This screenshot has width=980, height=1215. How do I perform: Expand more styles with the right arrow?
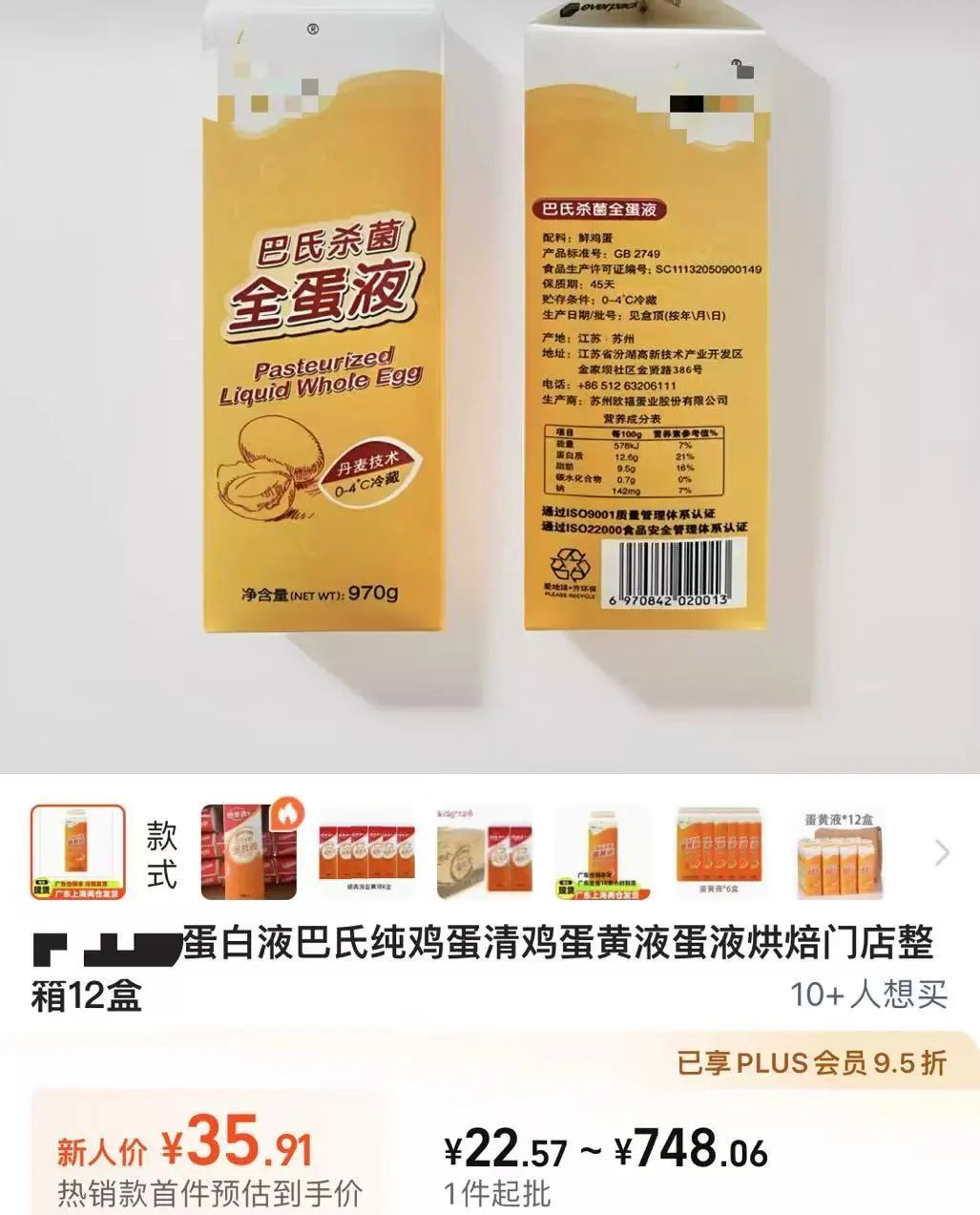click(943, 852)
